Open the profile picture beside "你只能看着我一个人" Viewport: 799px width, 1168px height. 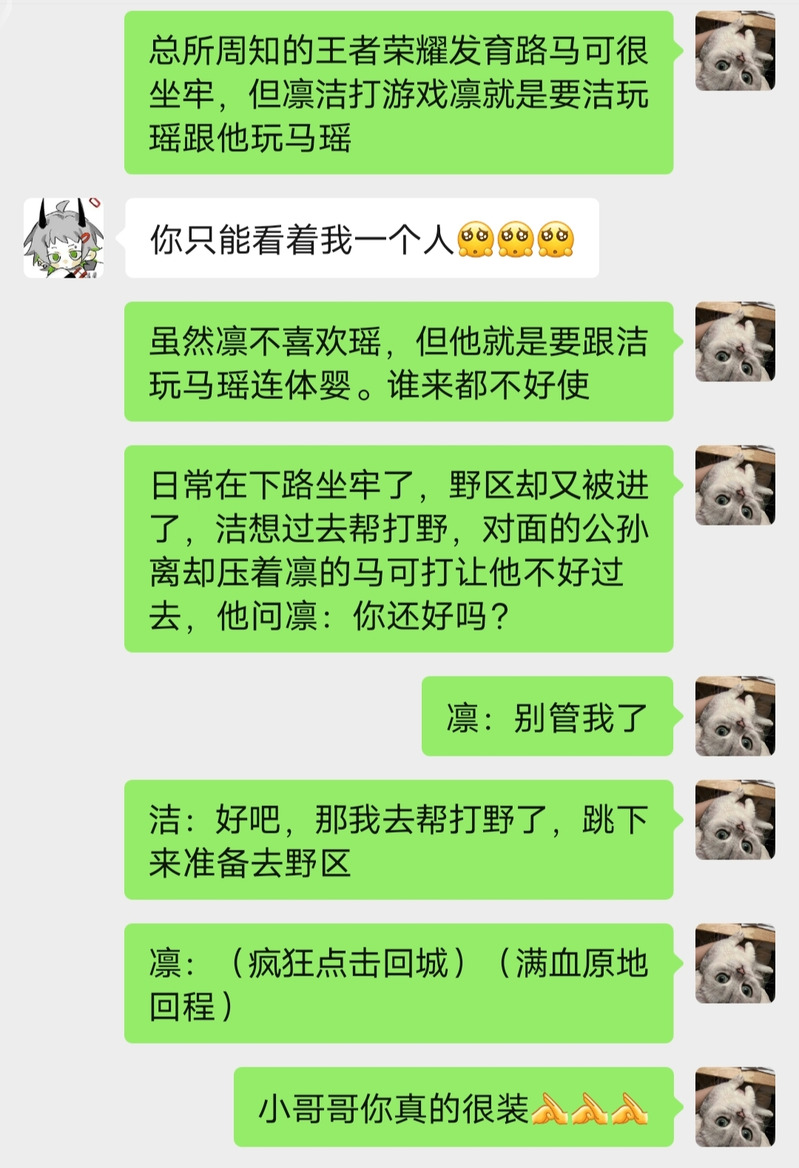(x=64, y=238)
